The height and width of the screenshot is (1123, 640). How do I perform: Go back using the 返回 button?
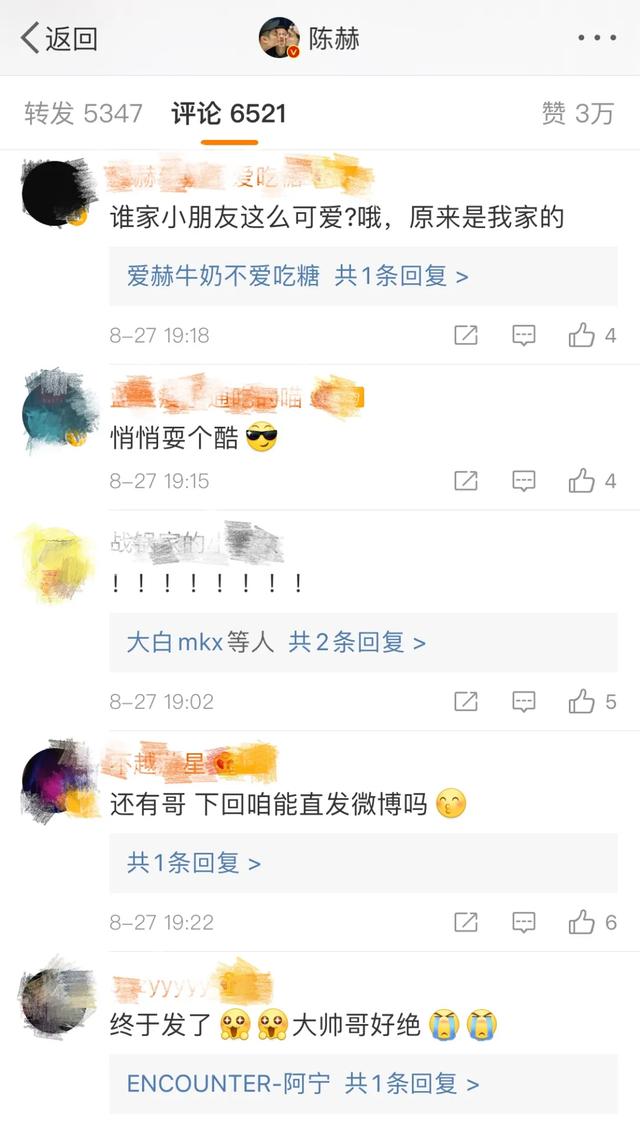[x=60, y=38]
